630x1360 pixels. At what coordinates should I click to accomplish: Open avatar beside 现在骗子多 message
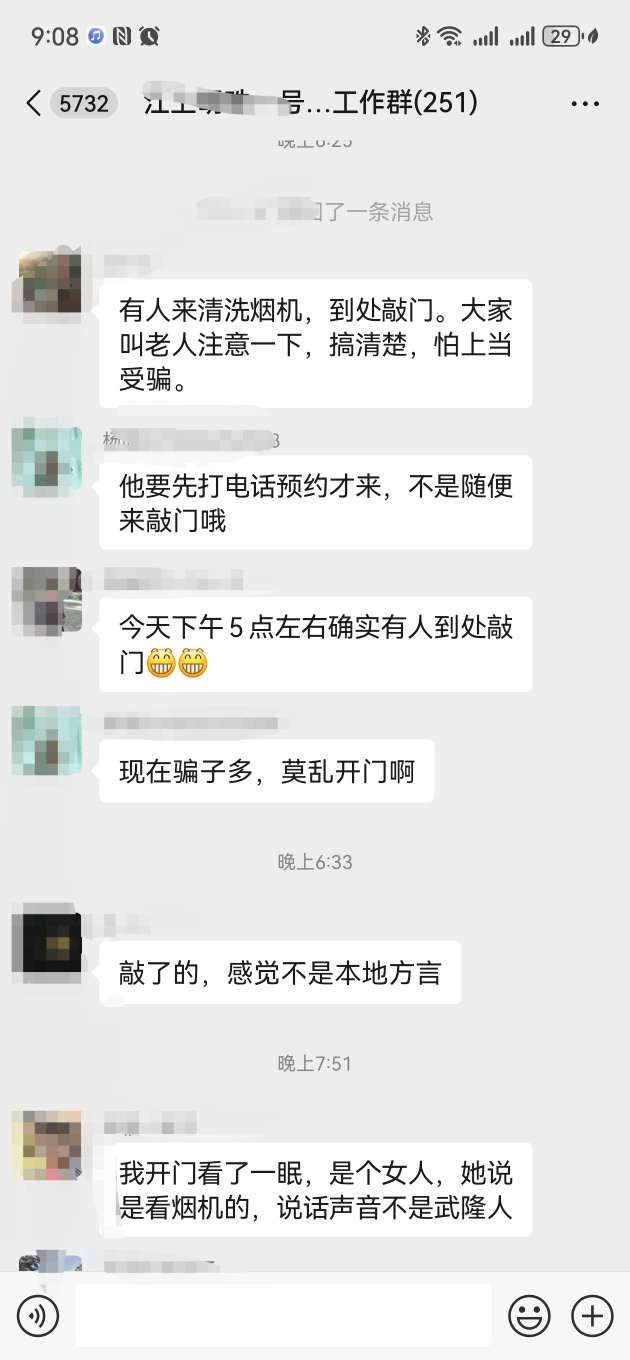pyautogui.click(x=46, y=741)
